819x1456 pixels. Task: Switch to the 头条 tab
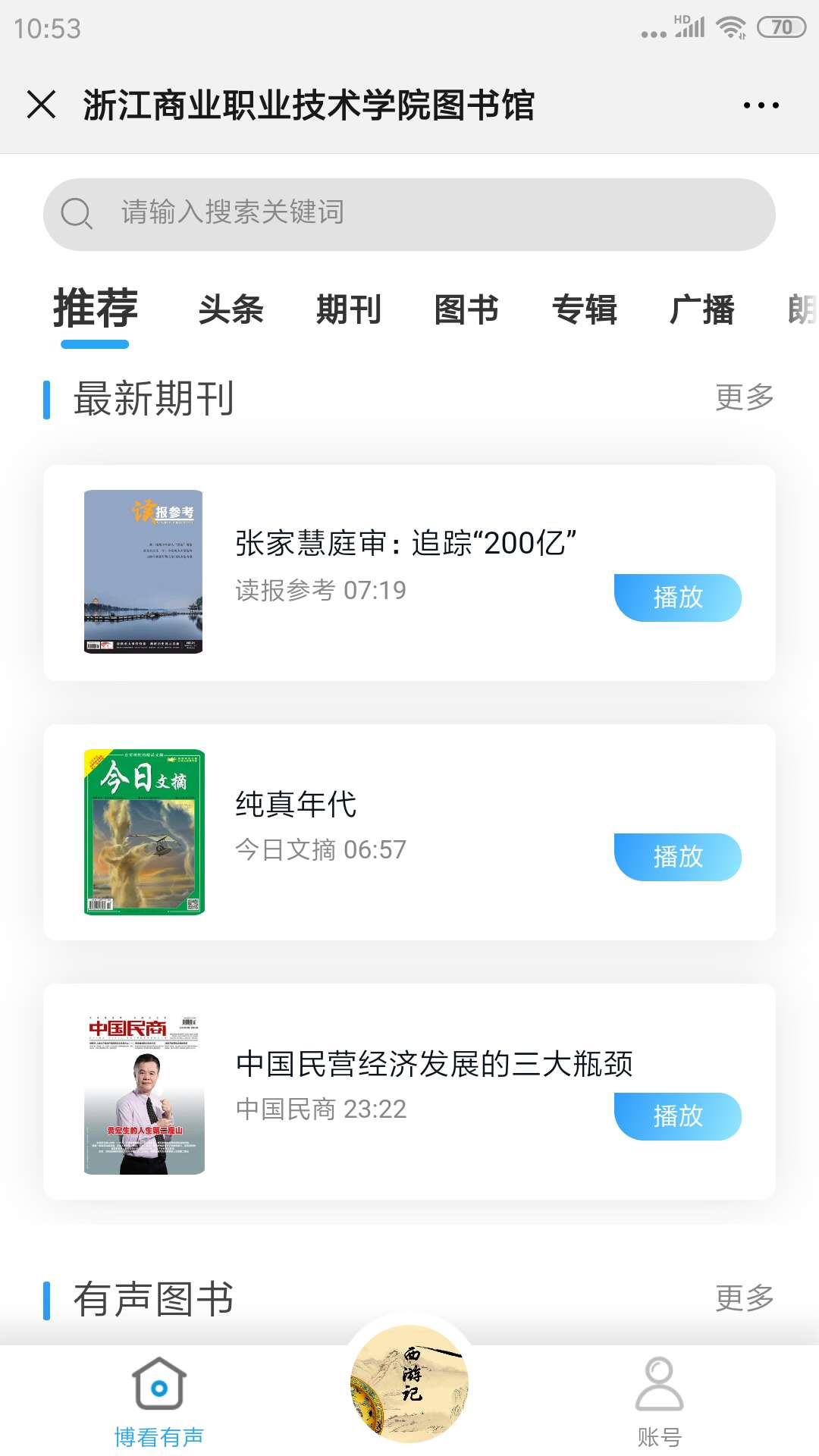231,310
